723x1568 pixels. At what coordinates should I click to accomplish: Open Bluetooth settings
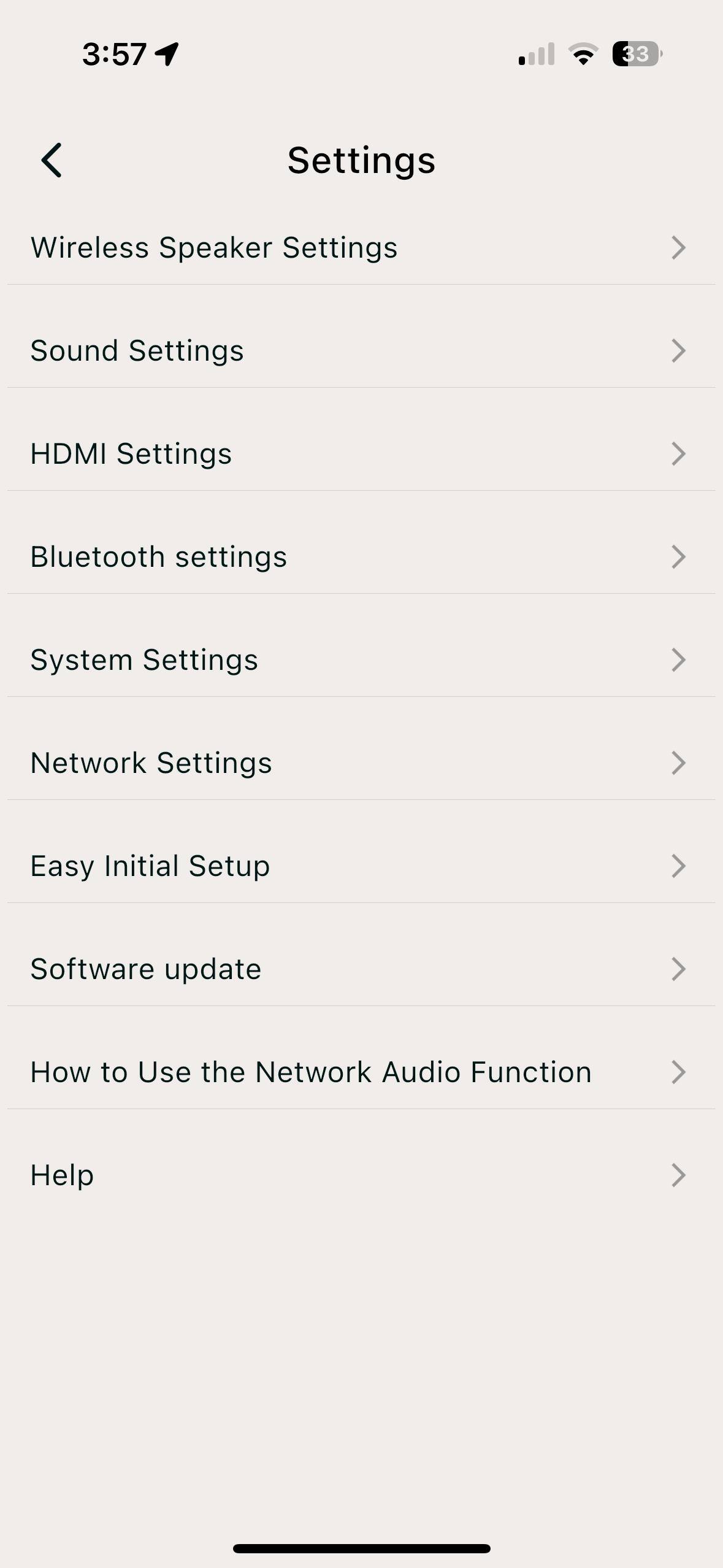361,557
